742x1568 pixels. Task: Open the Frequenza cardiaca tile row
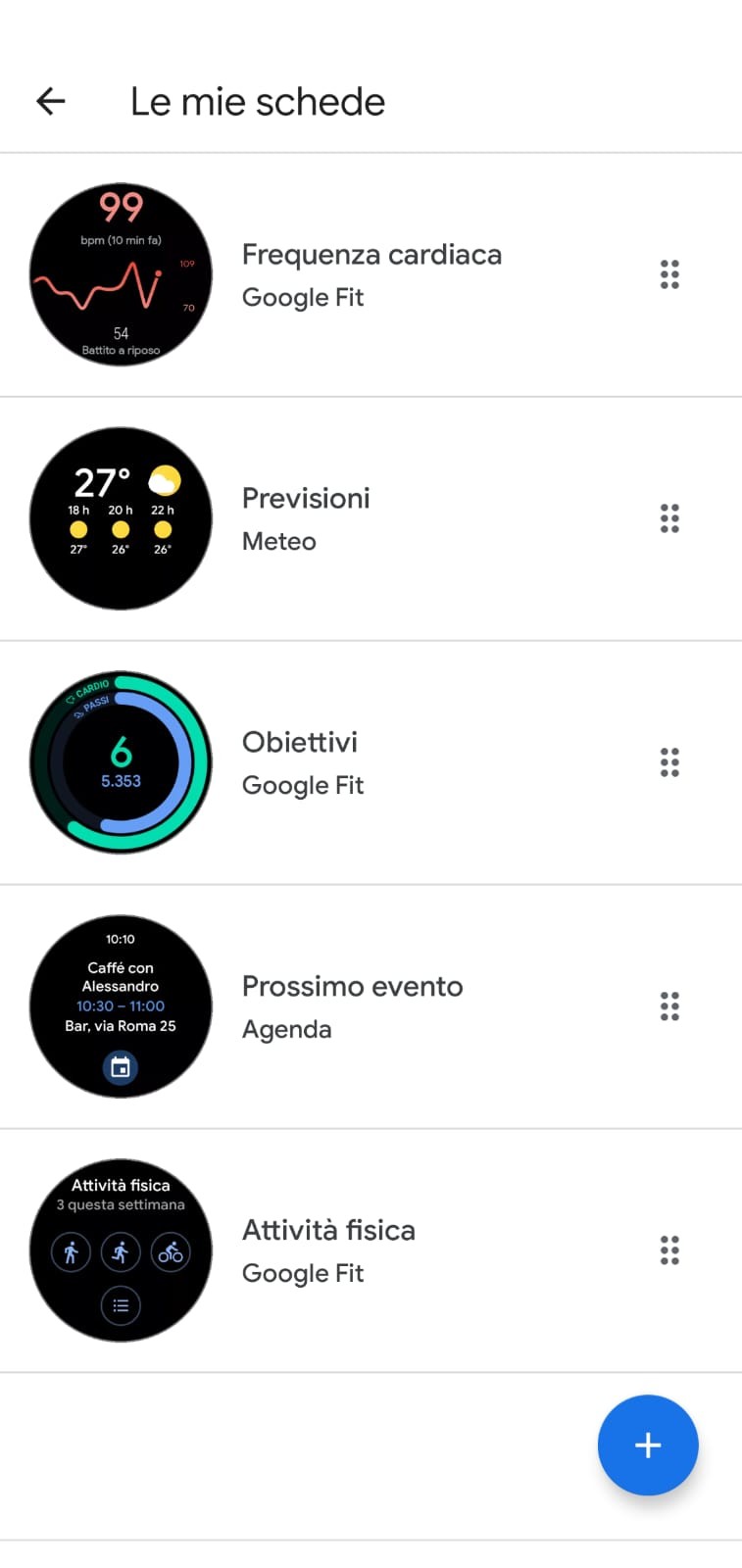pyautogui.click(x=371, y=274)
